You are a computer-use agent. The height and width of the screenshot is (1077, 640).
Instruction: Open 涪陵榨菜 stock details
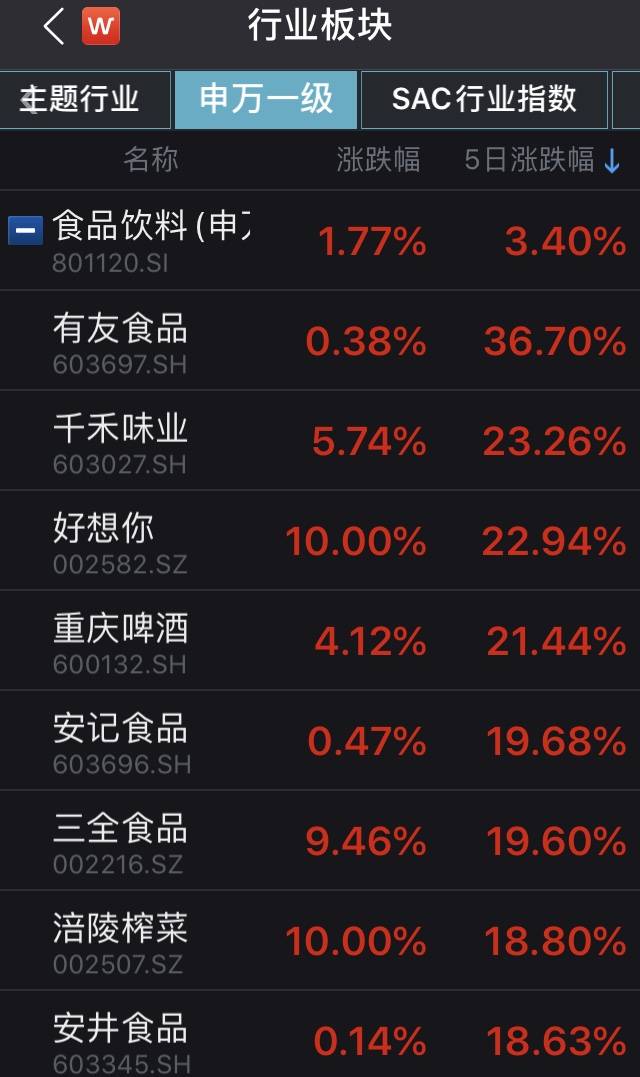click(x=320, y=940)
